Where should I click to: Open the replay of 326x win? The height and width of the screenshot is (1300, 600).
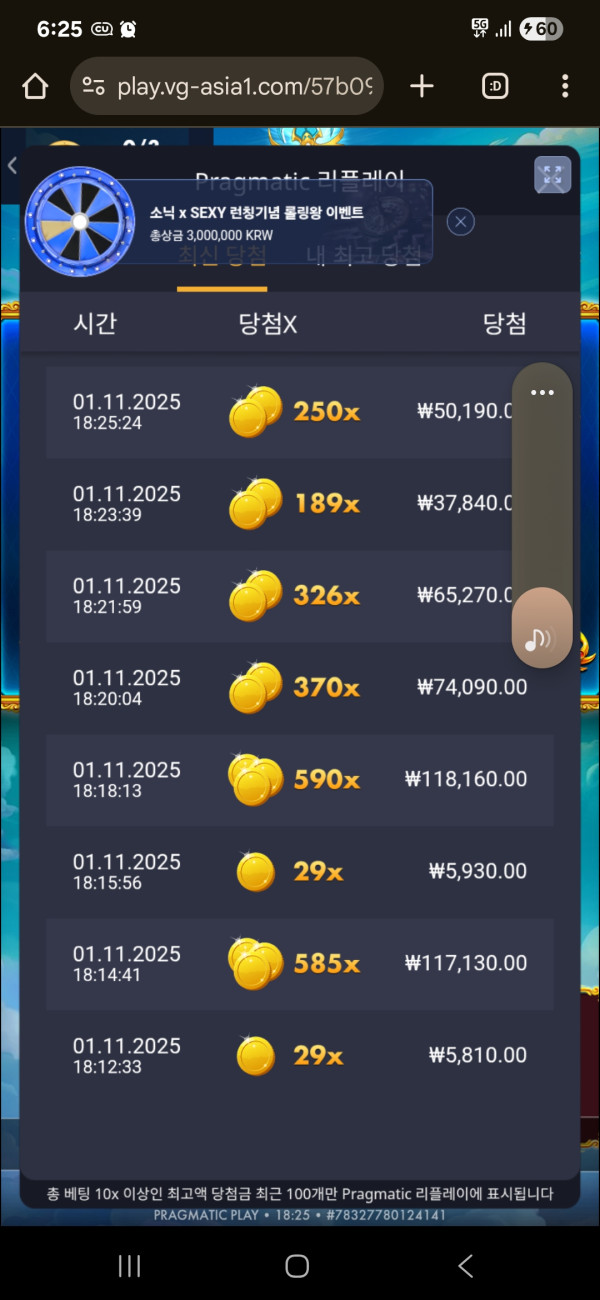click(x=280, y=596)
